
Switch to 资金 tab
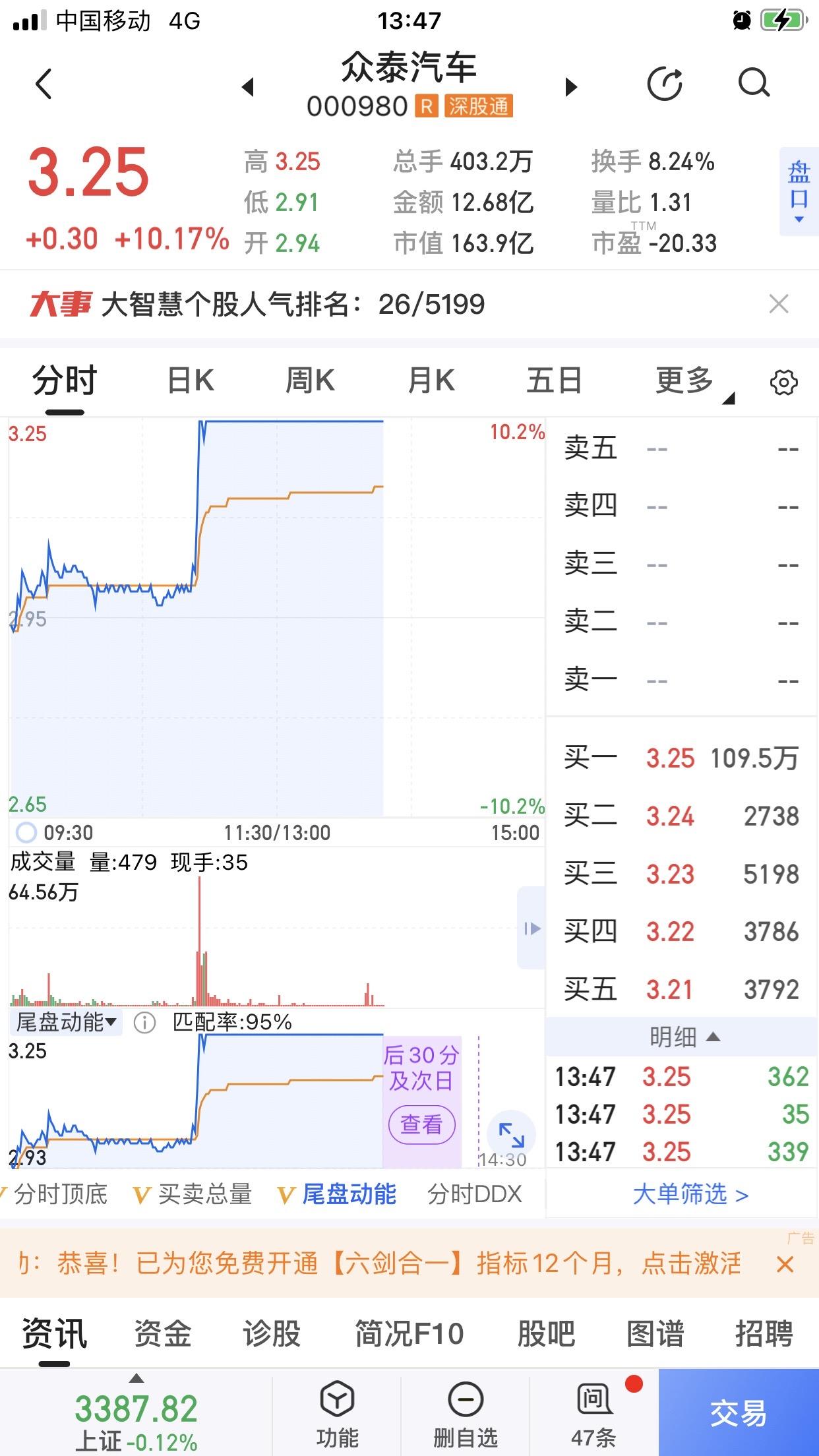coord(163,1333)
